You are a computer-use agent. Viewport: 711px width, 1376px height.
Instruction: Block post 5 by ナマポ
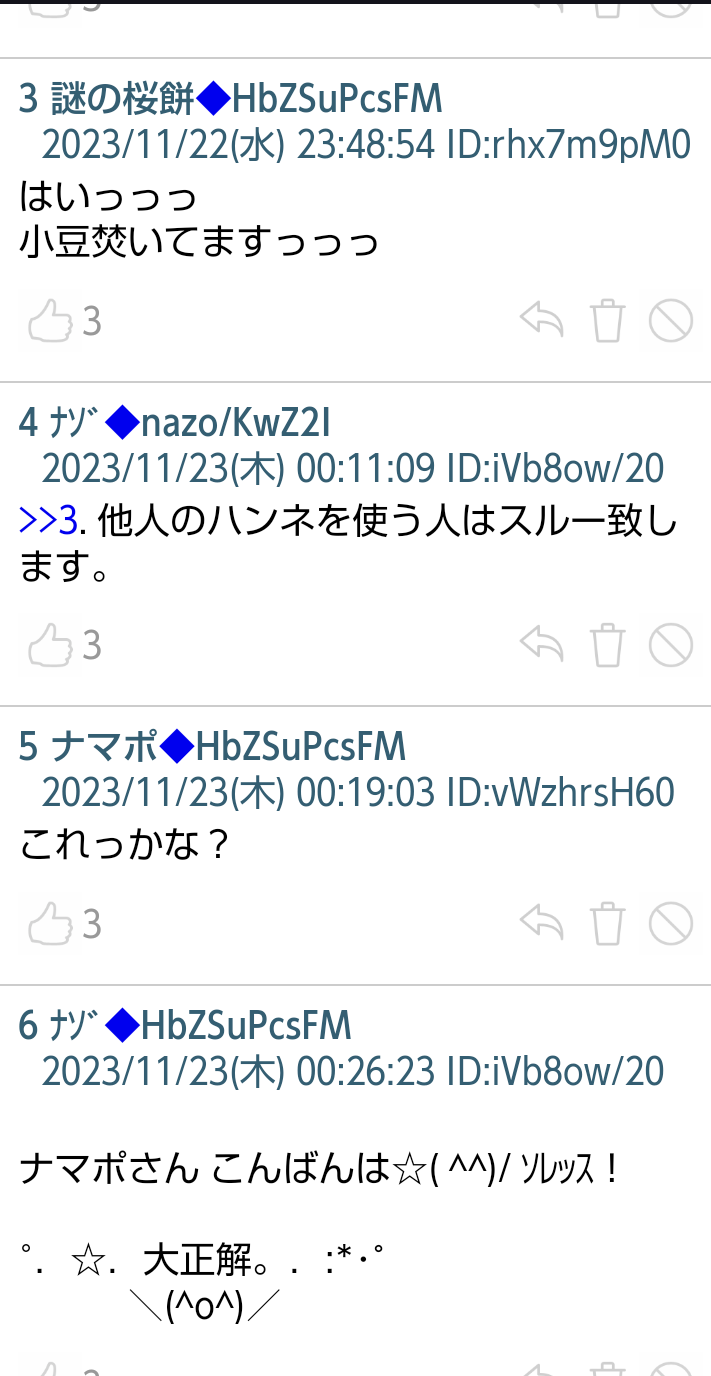[x=671, y=925]
